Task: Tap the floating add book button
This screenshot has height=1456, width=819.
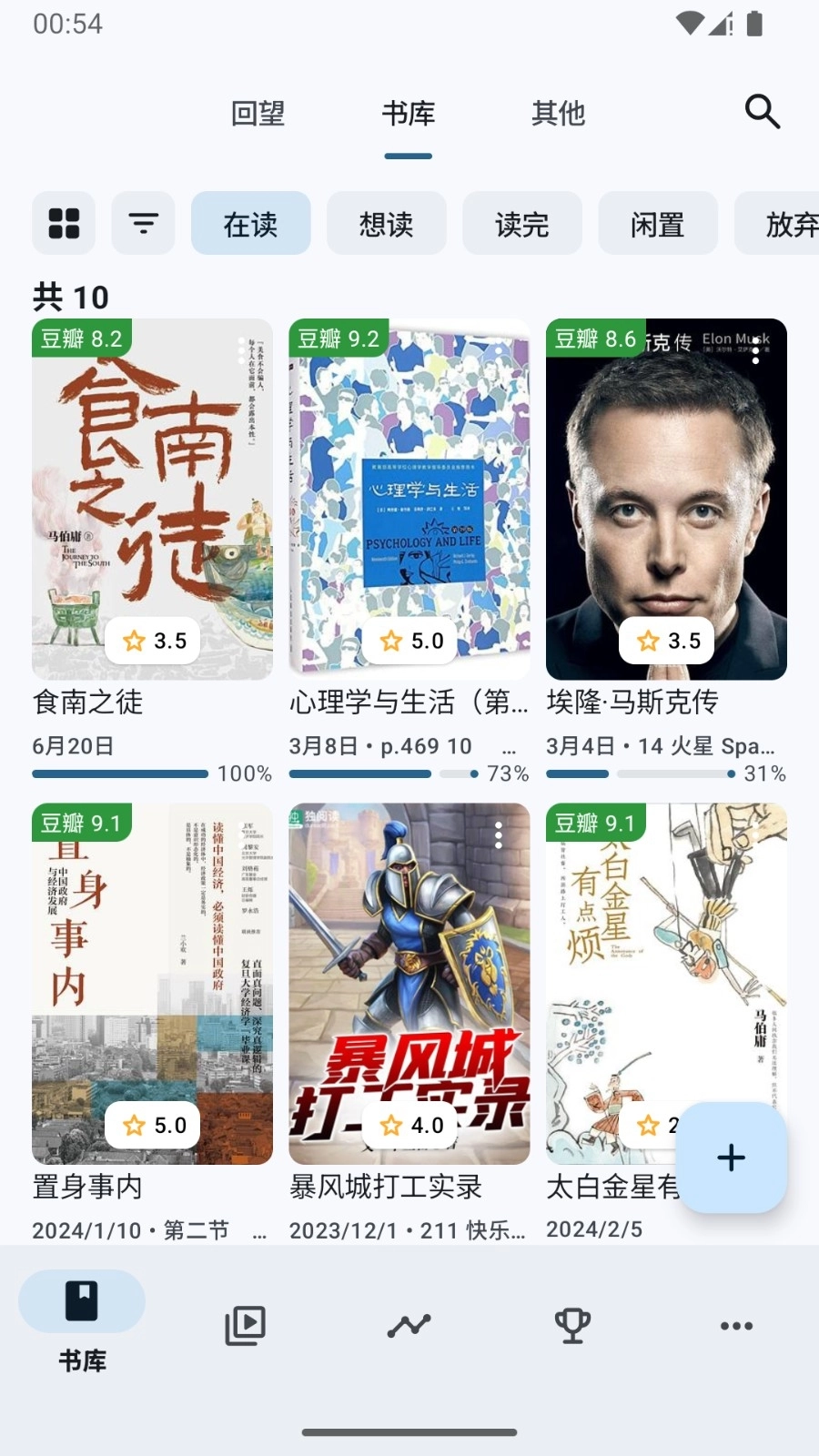Action: [x=731, y=1158]
